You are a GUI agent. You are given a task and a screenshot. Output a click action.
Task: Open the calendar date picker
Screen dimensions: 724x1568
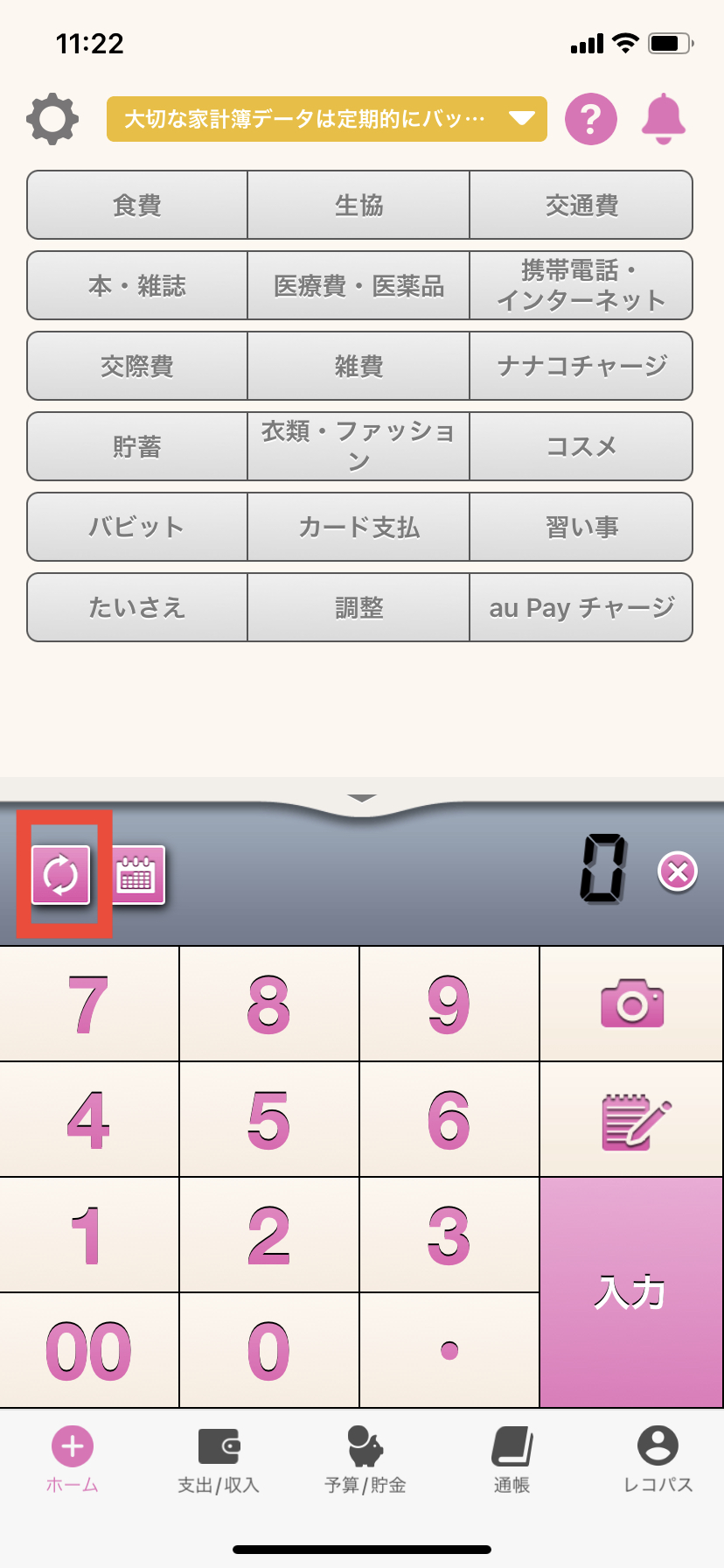136,874
